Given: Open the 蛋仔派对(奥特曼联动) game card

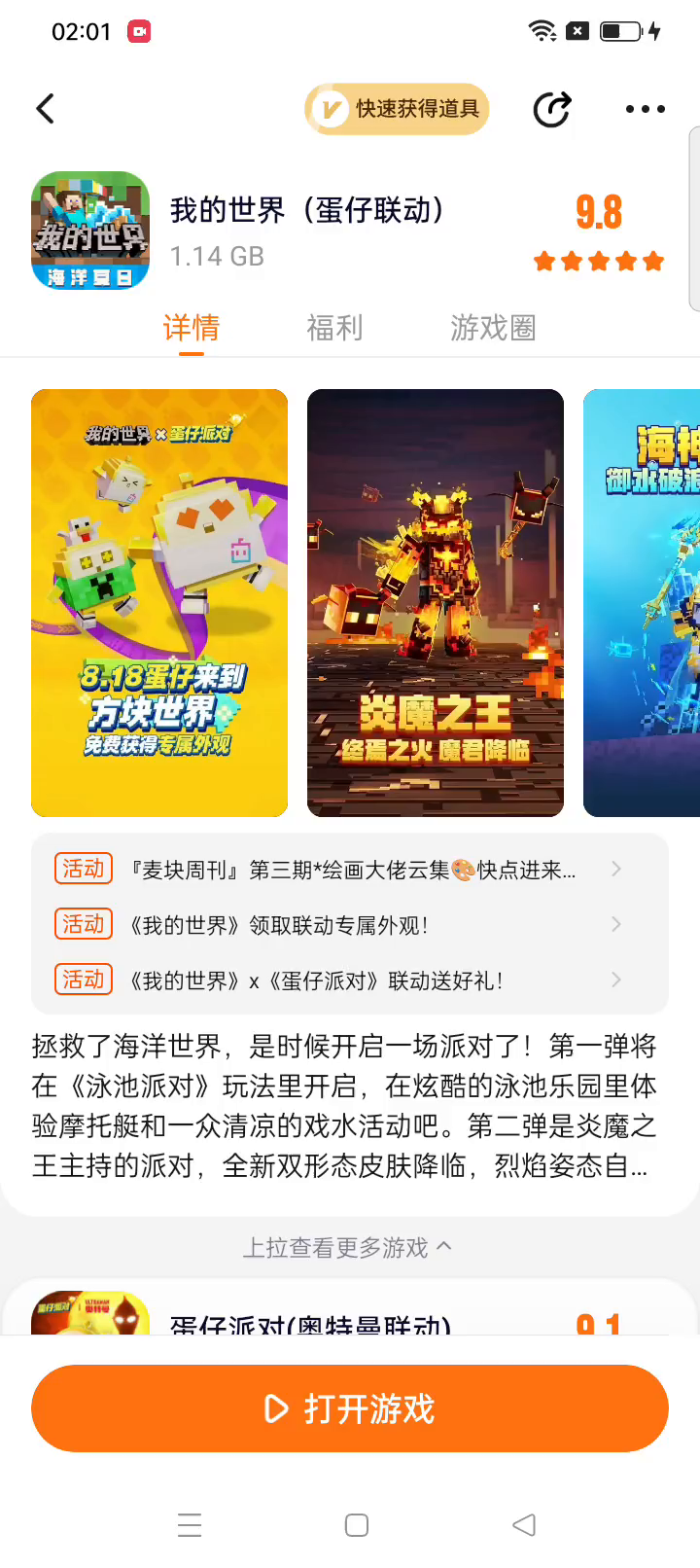Looking at the screenshot, I should (x=311, y=1319).
